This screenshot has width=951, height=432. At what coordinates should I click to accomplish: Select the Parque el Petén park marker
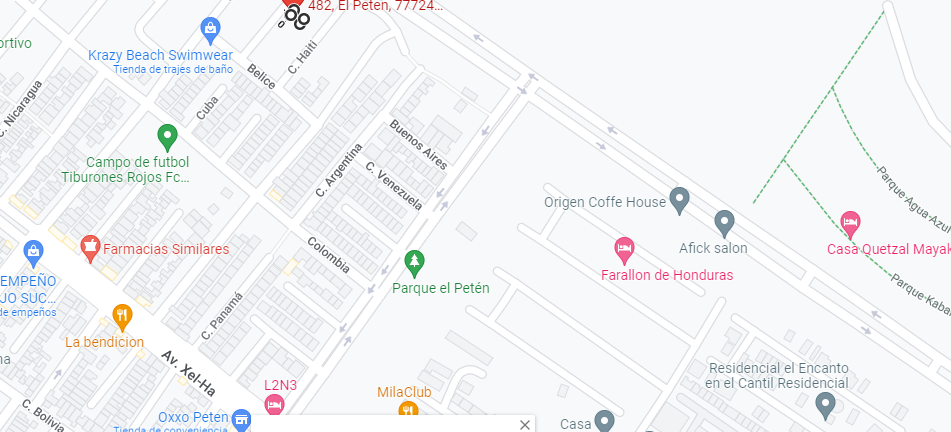click(414, 264)
